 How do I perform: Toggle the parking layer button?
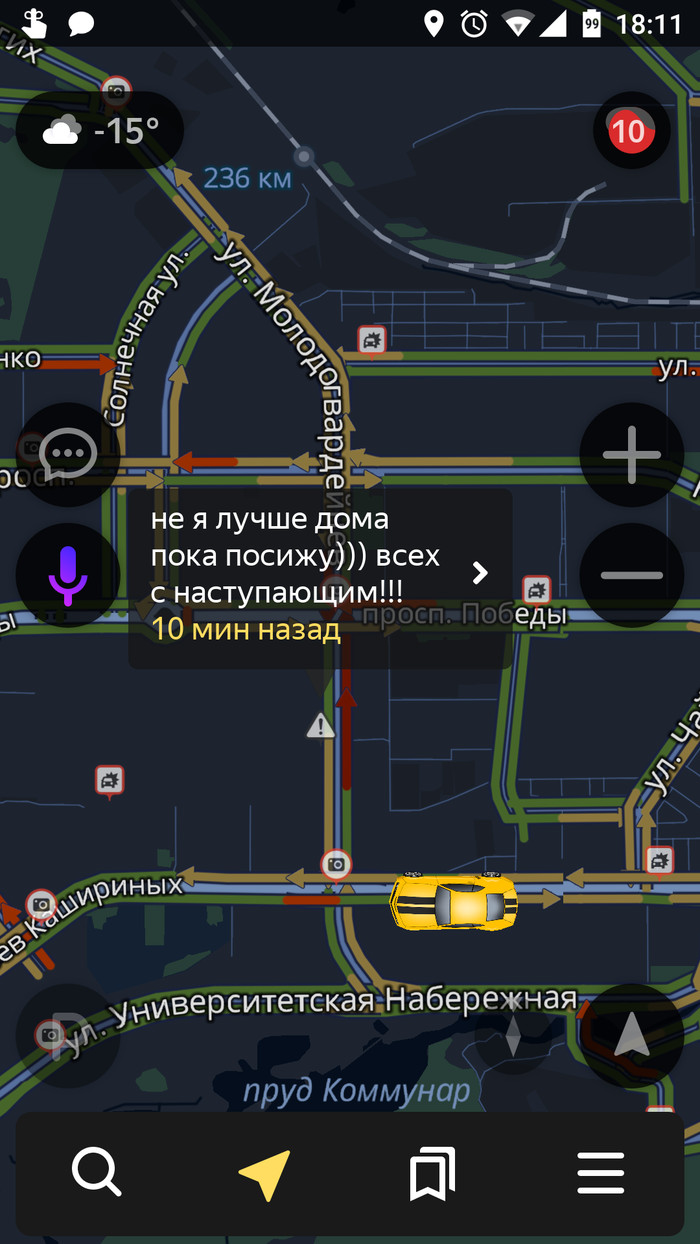[x=68, y=1035]
